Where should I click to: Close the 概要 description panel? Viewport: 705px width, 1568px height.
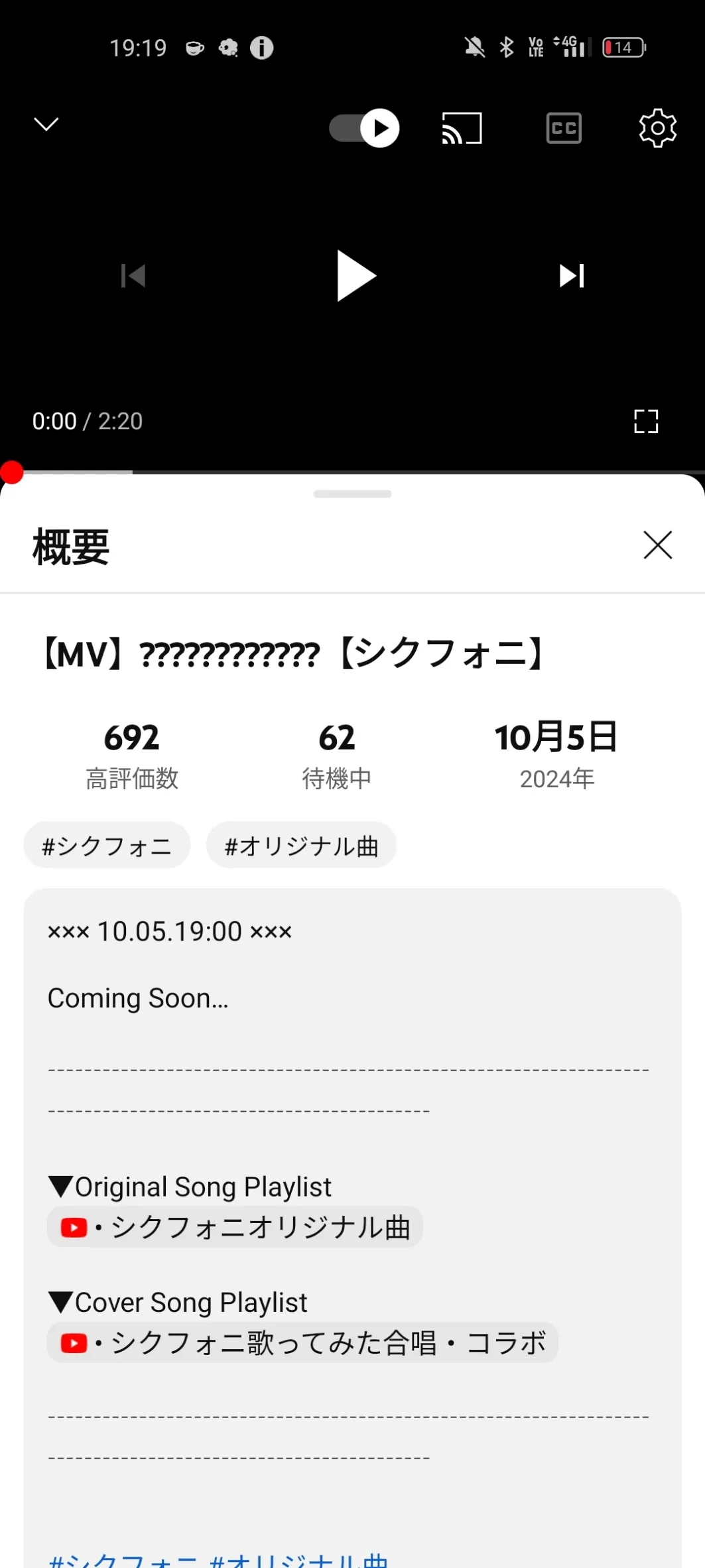click(658, 545)
